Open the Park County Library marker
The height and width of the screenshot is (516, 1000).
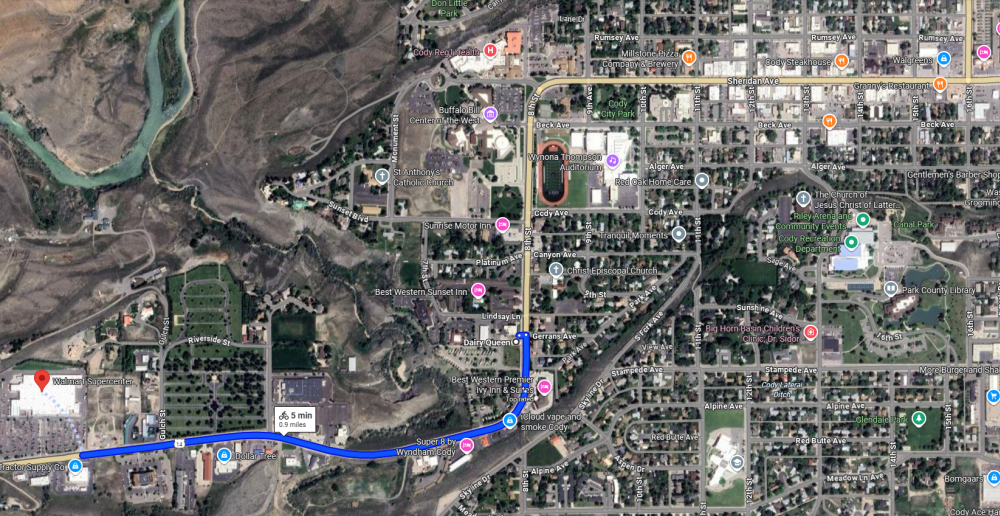[x=891, y=289]
